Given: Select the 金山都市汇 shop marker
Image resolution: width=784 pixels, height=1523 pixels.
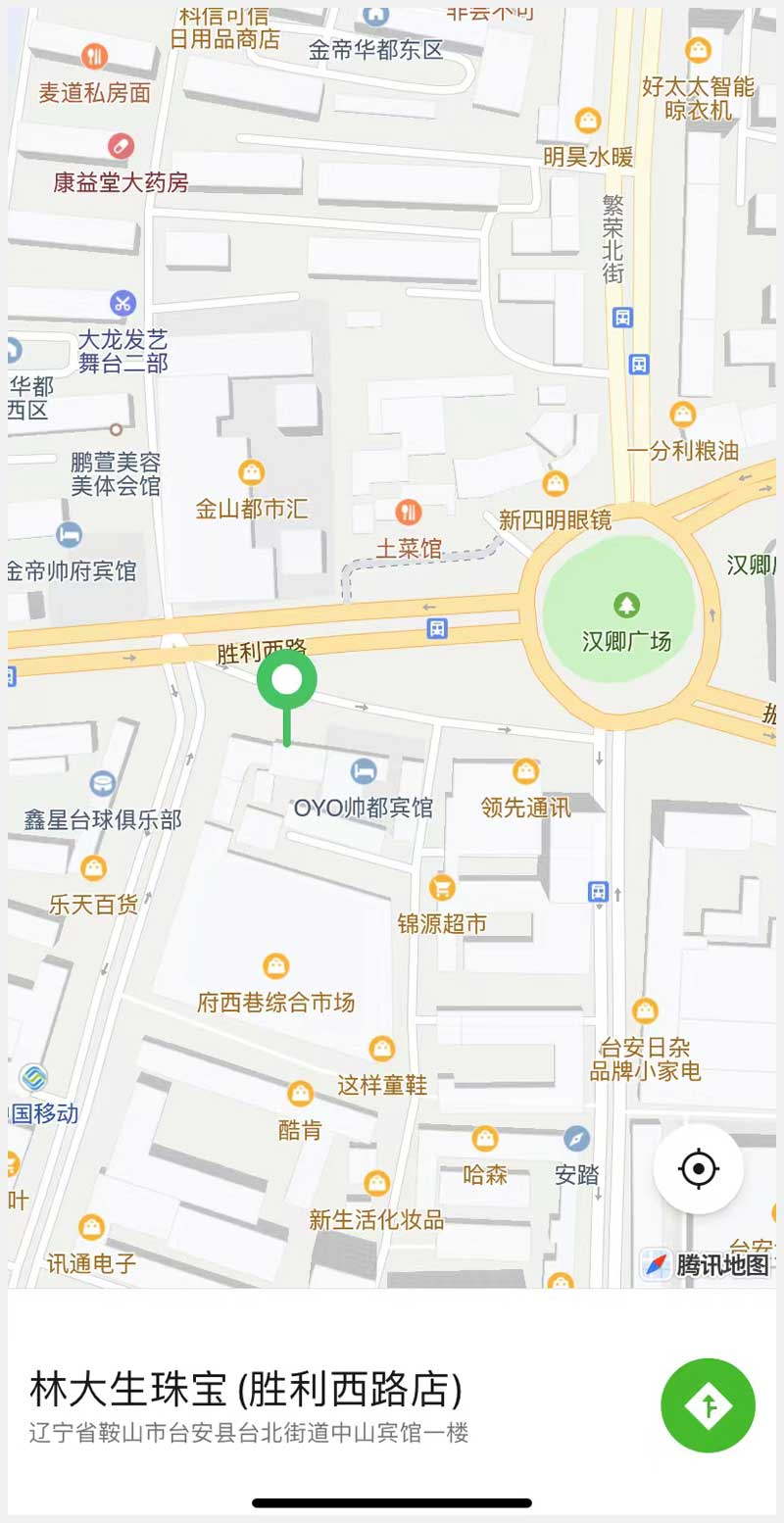Looking at the screenshot, I should coord(252,472).
